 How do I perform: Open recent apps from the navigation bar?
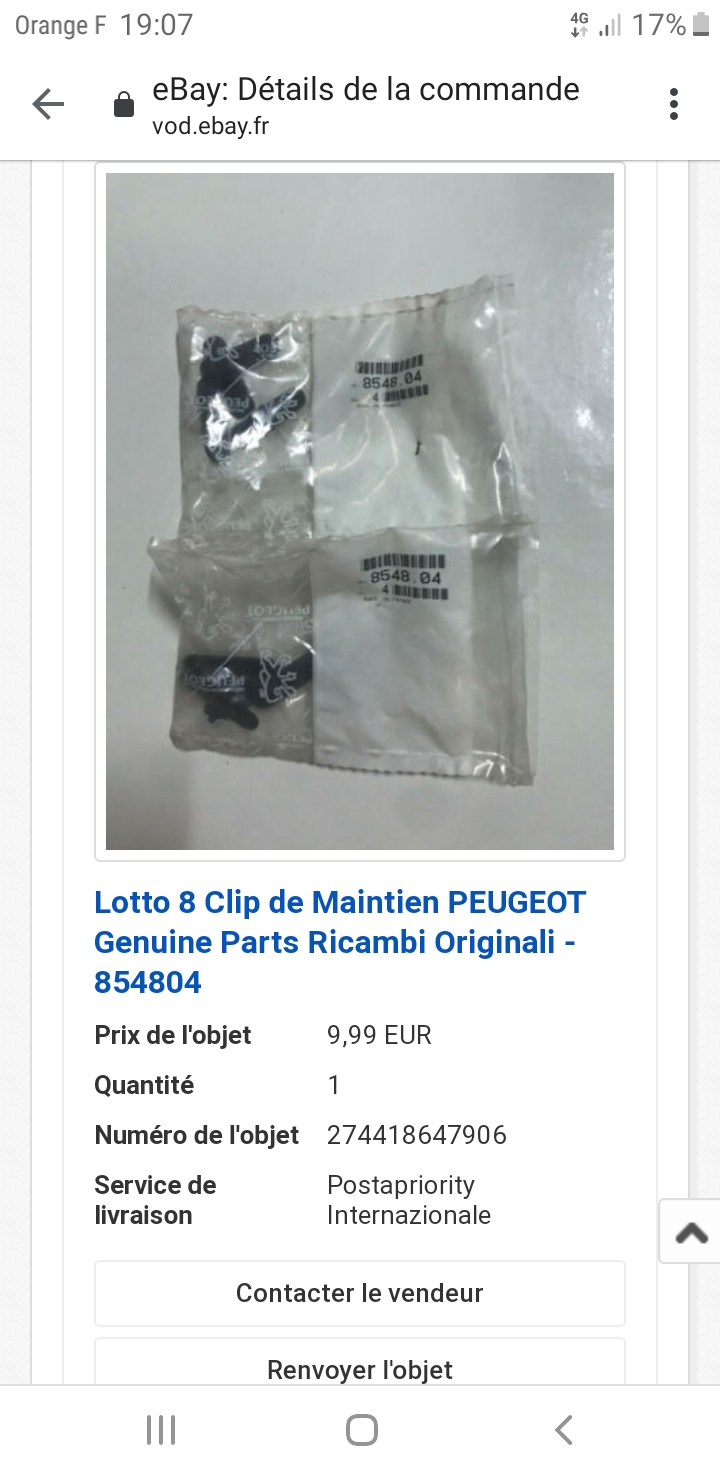click(161, 1430)
